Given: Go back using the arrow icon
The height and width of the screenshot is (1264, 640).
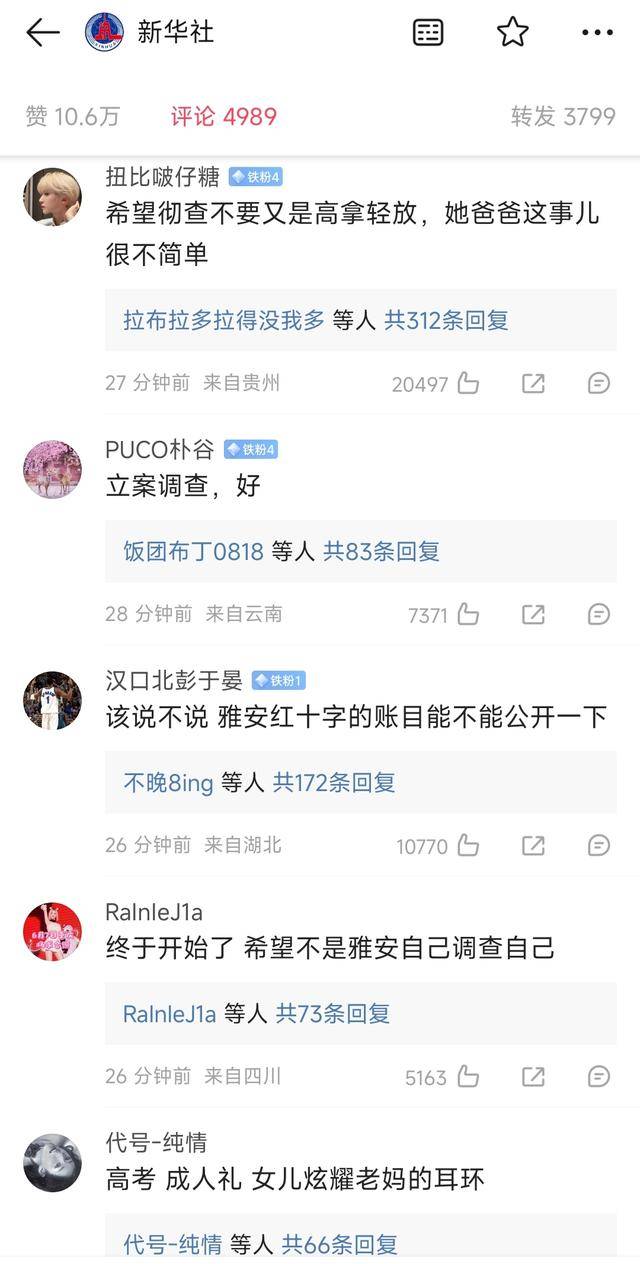Looking at the screenshot, I should [42, 33].
